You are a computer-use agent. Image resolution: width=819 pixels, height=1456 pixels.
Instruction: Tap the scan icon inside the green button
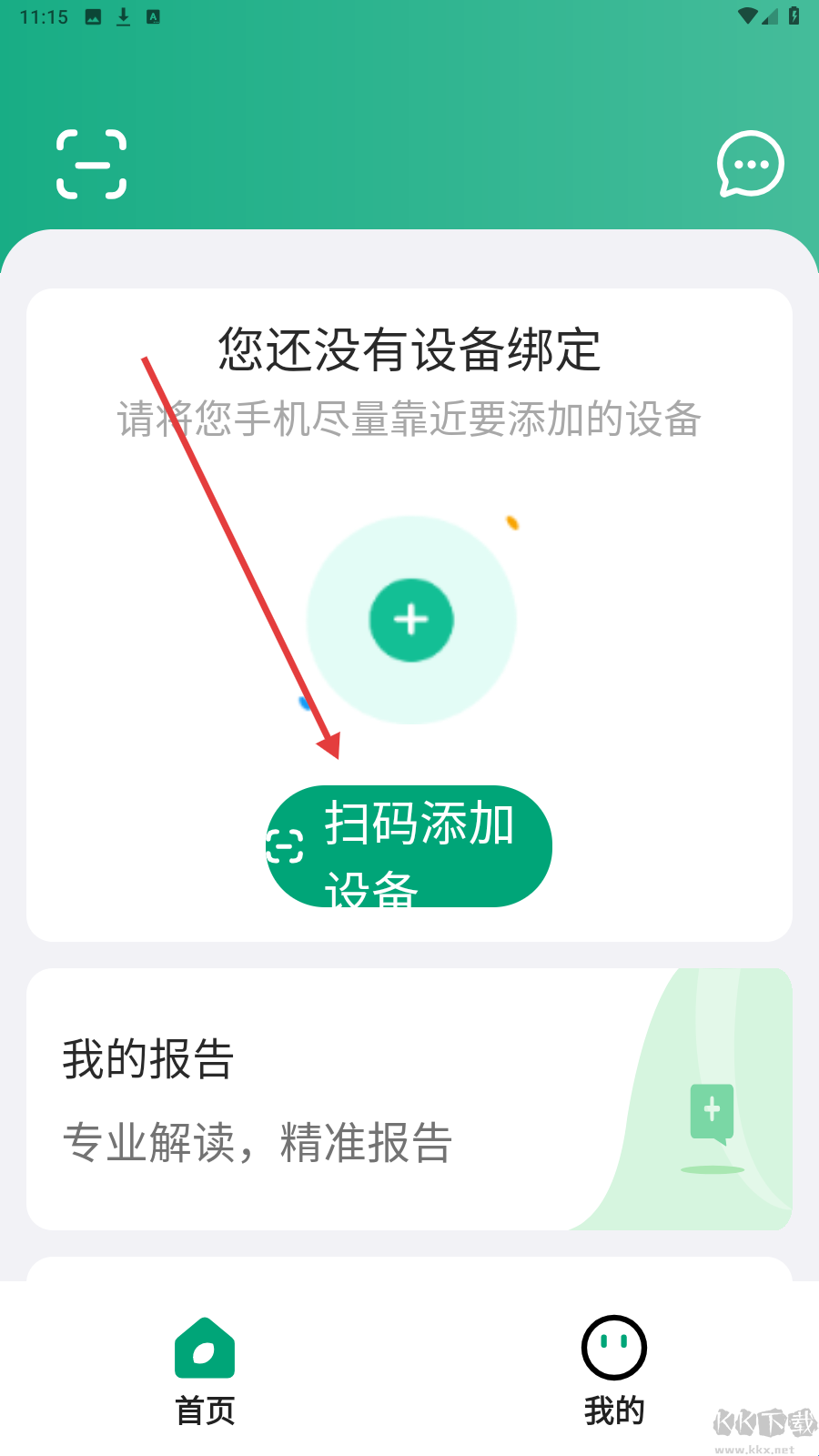(285, 845)
